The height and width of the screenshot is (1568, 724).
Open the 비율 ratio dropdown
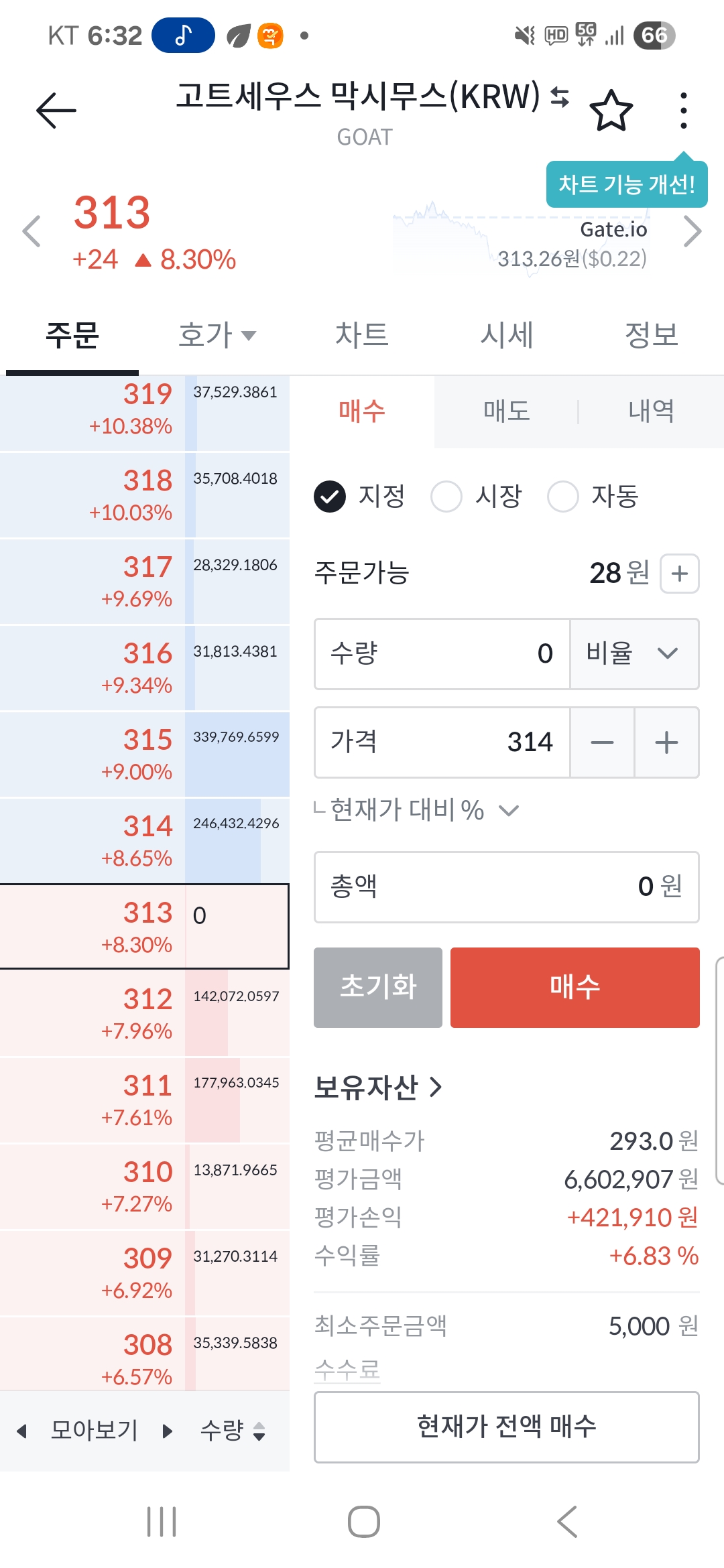[634, 654]
